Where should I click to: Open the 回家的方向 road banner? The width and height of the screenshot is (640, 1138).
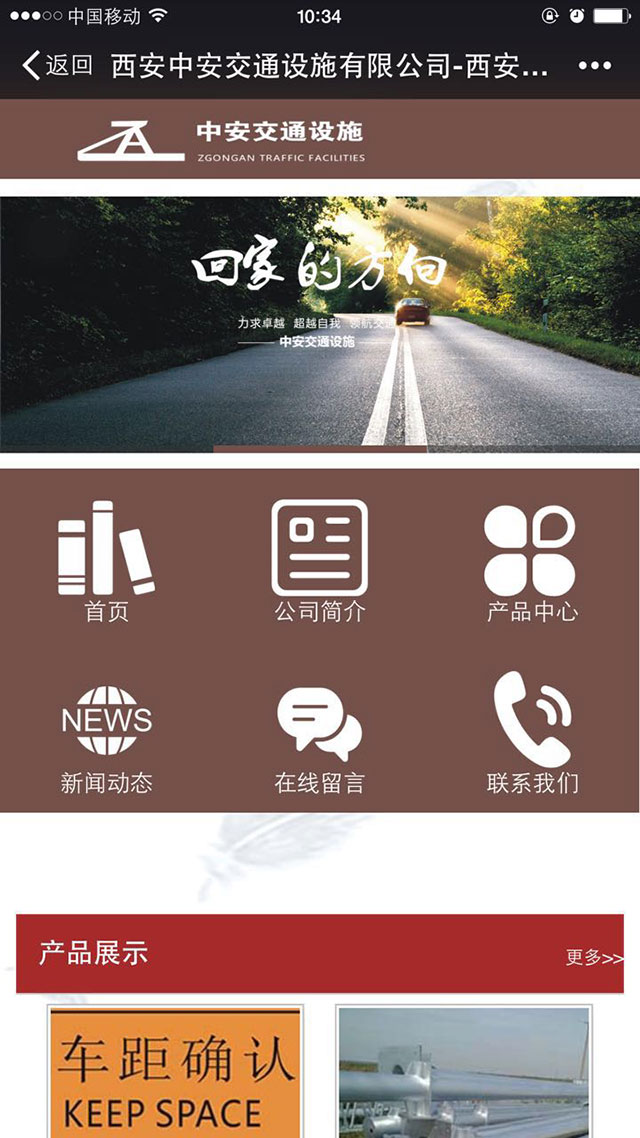point(320,321)
